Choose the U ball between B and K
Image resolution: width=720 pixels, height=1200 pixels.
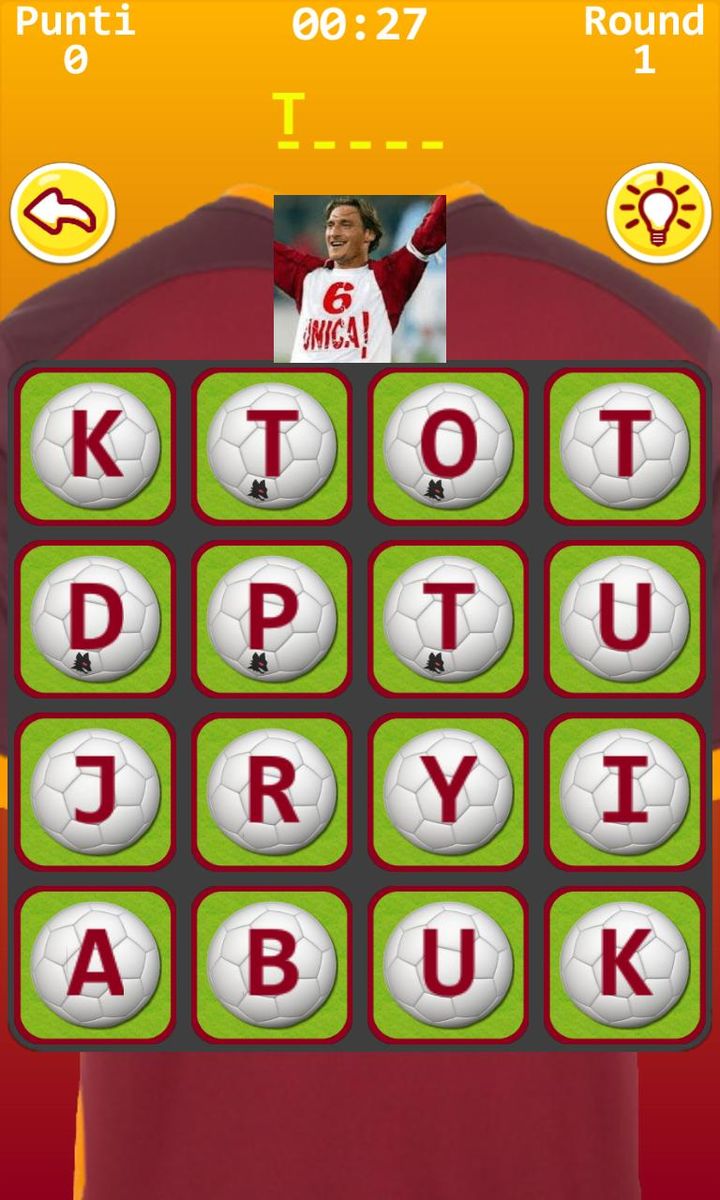coord(448,964)
